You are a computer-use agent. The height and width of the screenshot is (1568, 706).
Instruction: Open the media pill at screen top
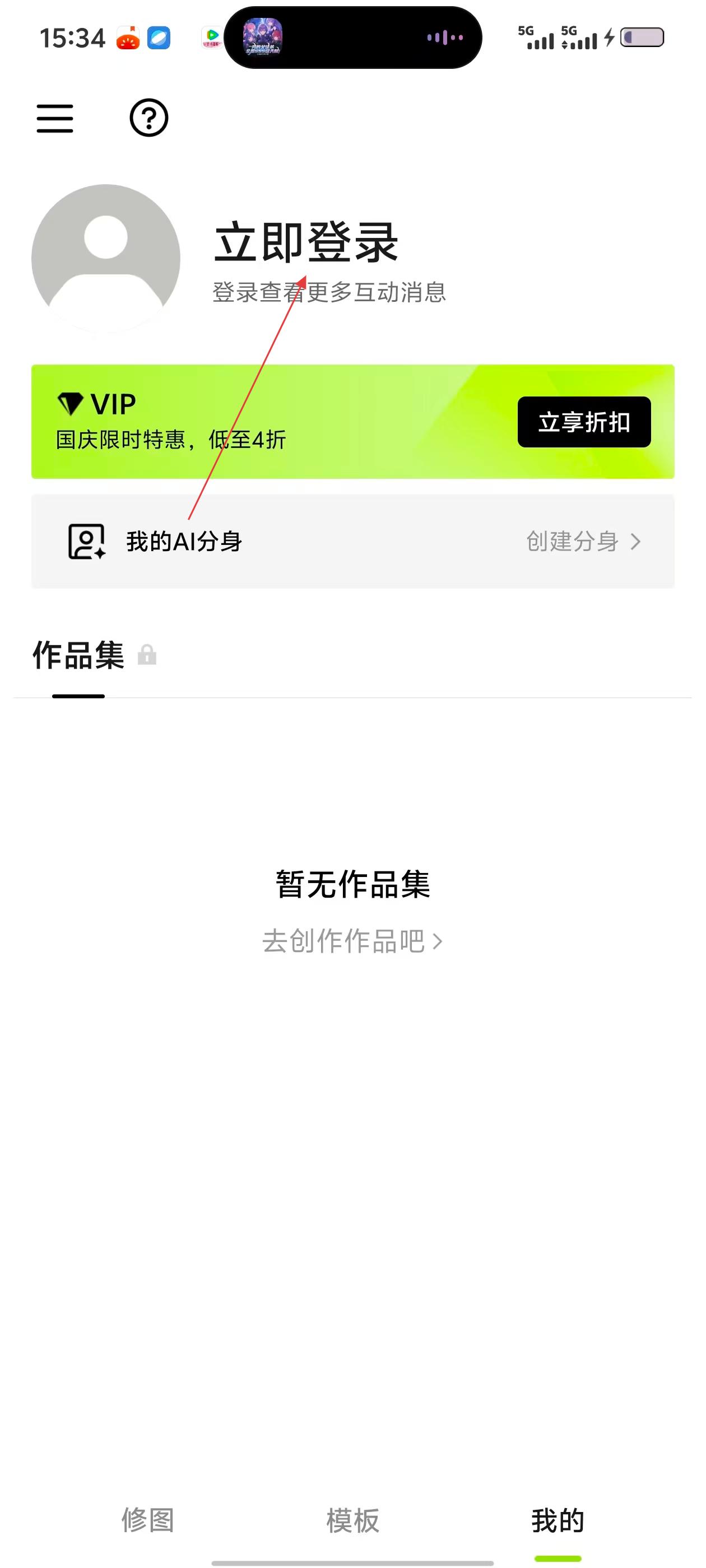[352, 38]
